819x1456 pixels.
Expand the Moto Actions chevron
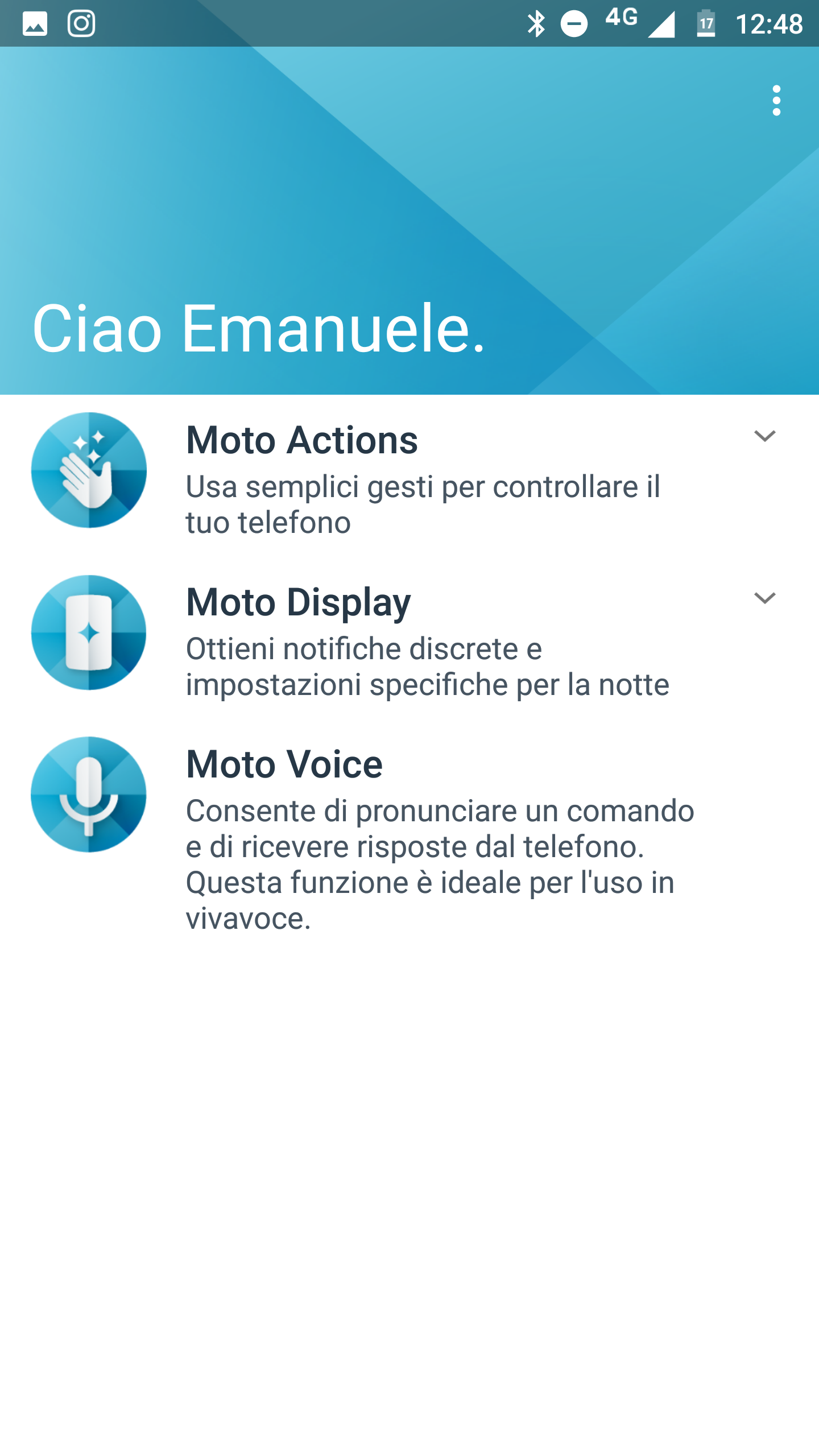point(764,436)
